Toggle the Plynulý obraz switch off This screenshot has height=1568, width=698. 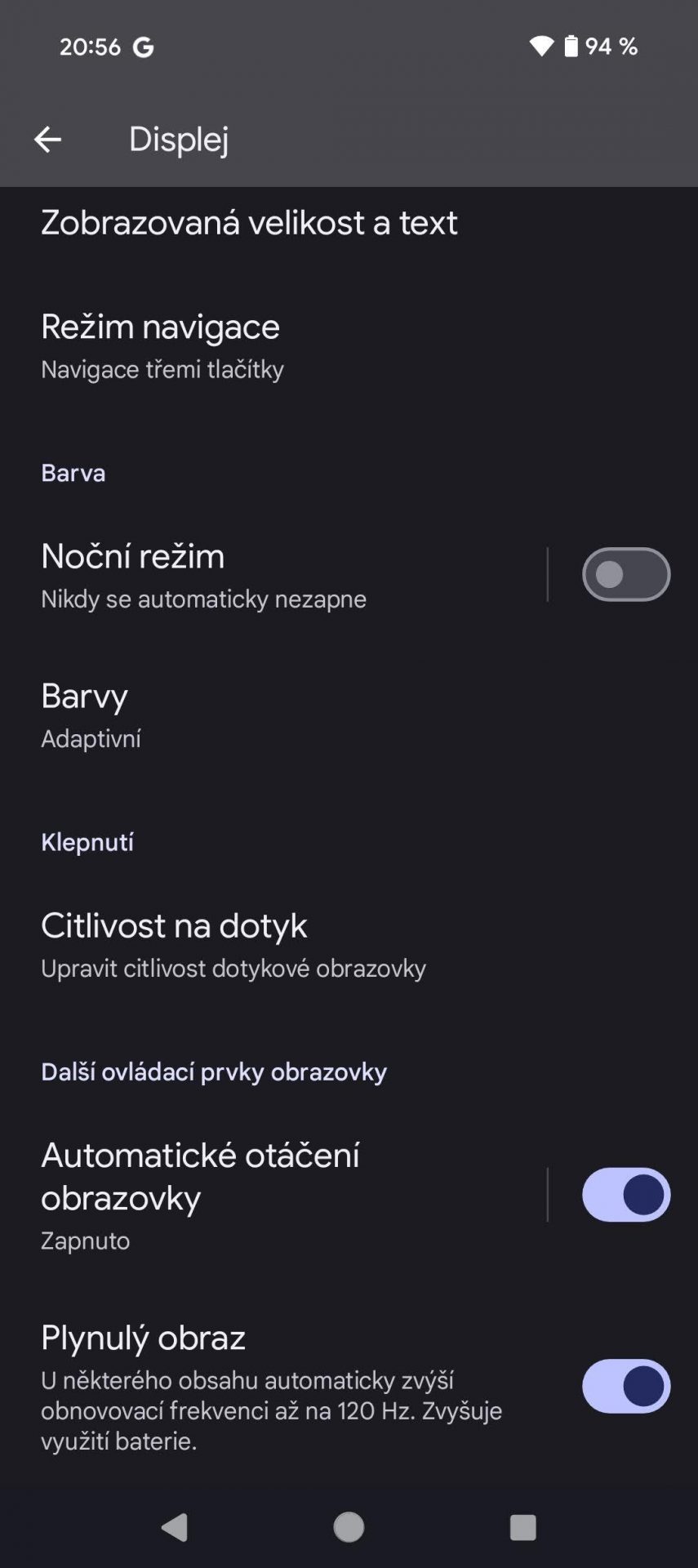[626, 1386]
